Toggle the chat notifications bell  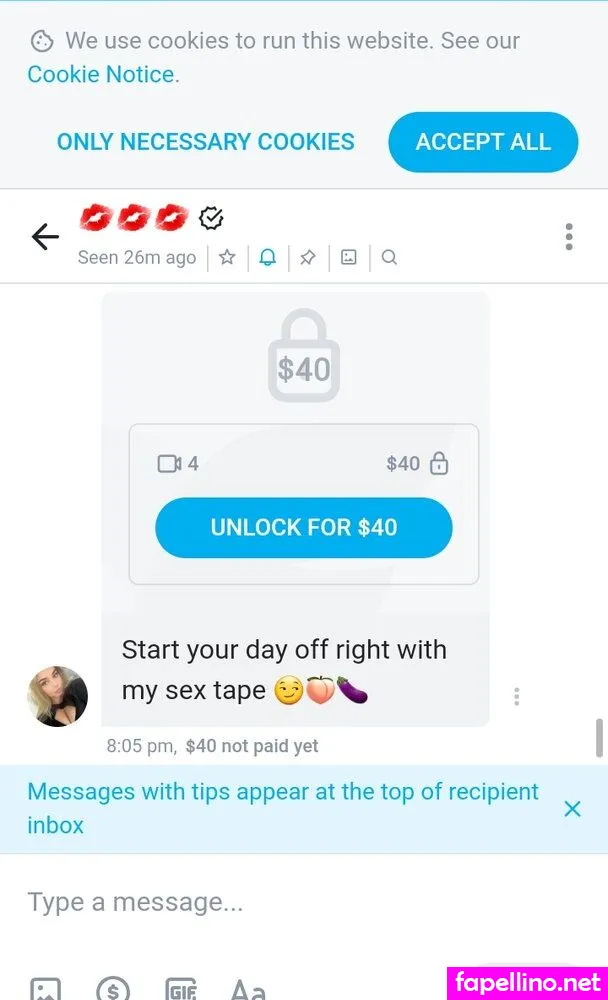pyautogui.click(x=267, y=257)
